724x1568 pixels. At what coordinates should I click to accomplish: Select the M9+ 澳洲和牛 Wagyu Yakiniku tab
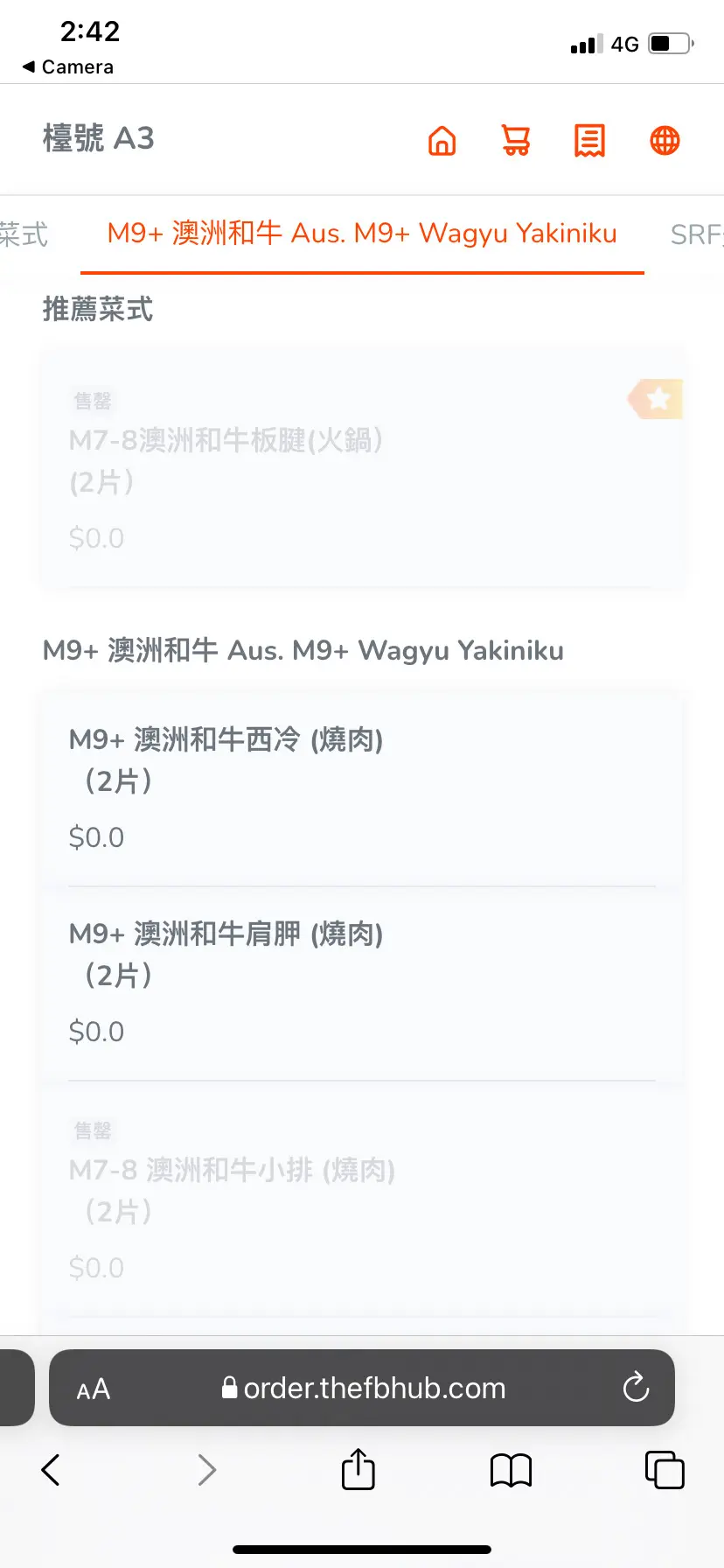[x=362, y=234]
